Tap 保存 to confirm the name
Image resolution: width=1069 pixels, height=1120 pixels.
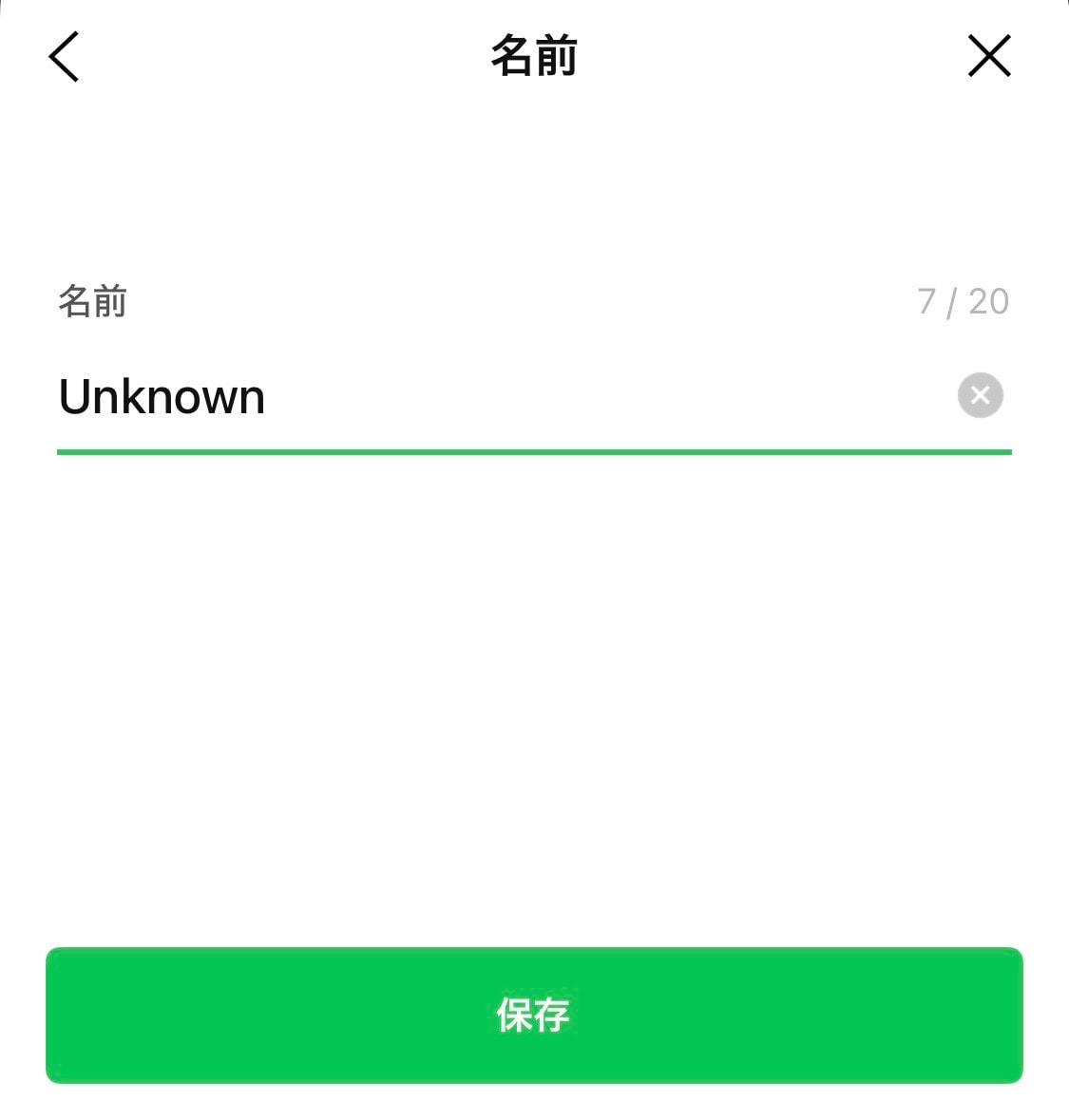pyautogui.click(x=534, y=1015)
